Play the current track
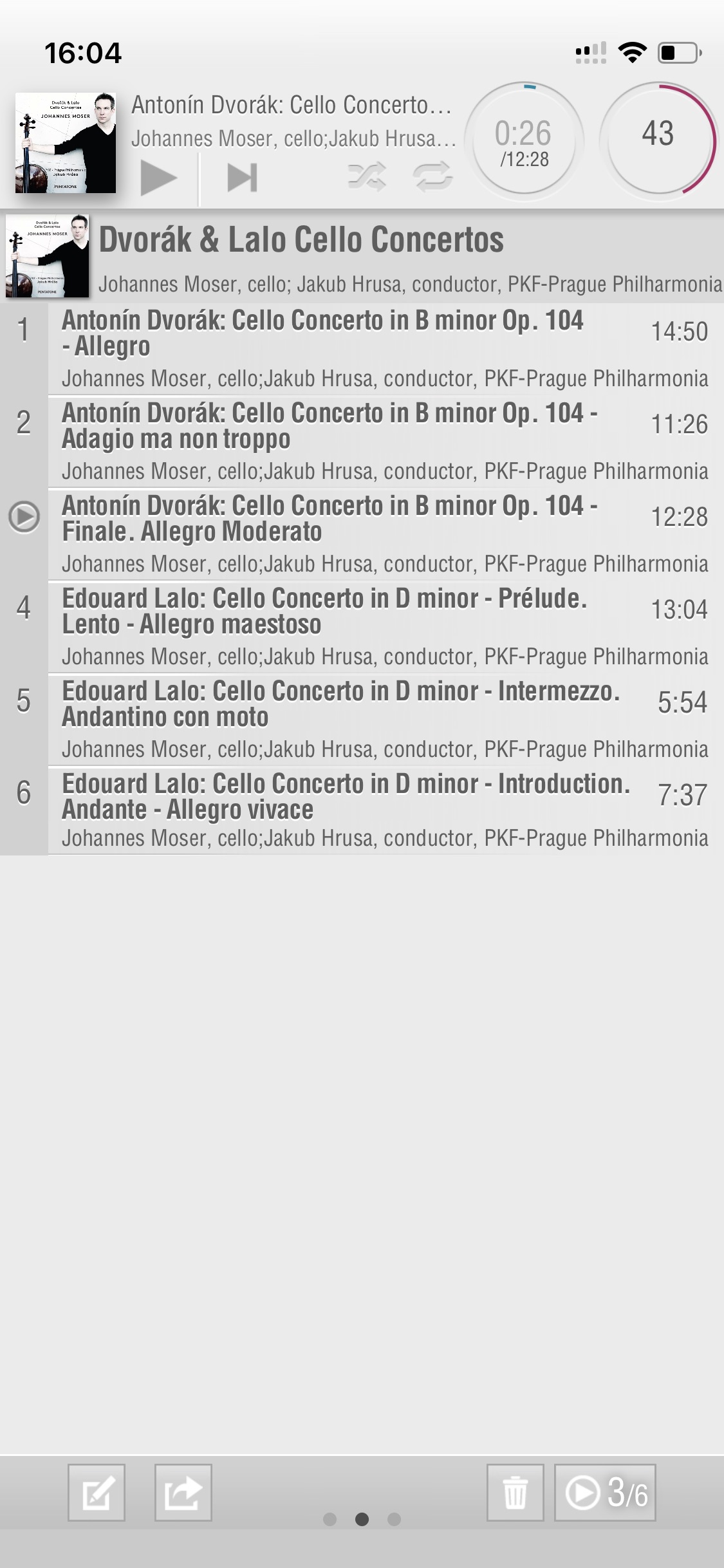Screen dimensions: 724x1568 point(158,178)
